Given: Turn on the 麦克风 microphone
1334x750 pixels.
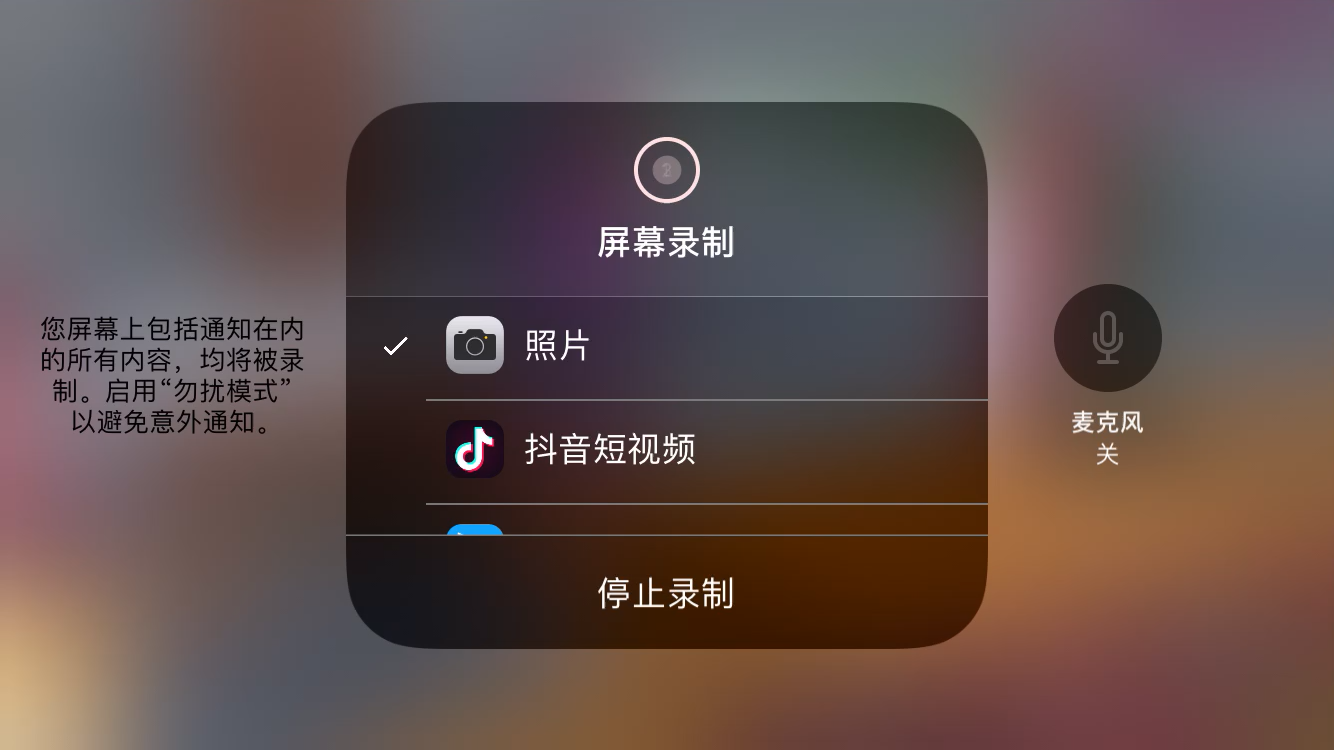Looking at the screenshot, I should (x=1107, y=338).
